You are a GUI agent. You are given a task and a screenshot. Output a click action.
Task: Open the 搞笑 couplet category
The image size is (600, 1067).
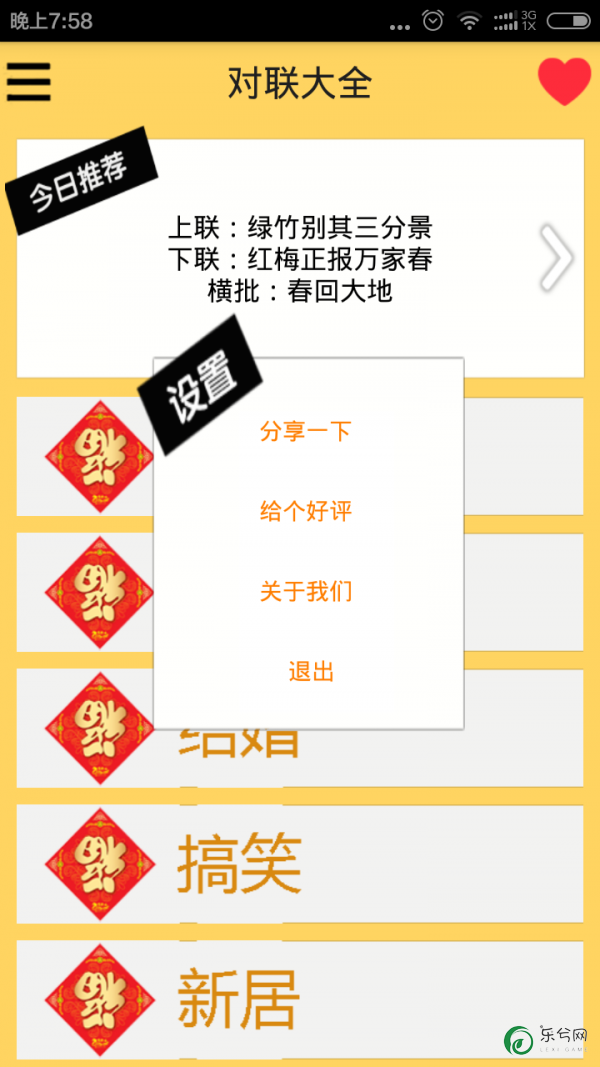[300, 864]
